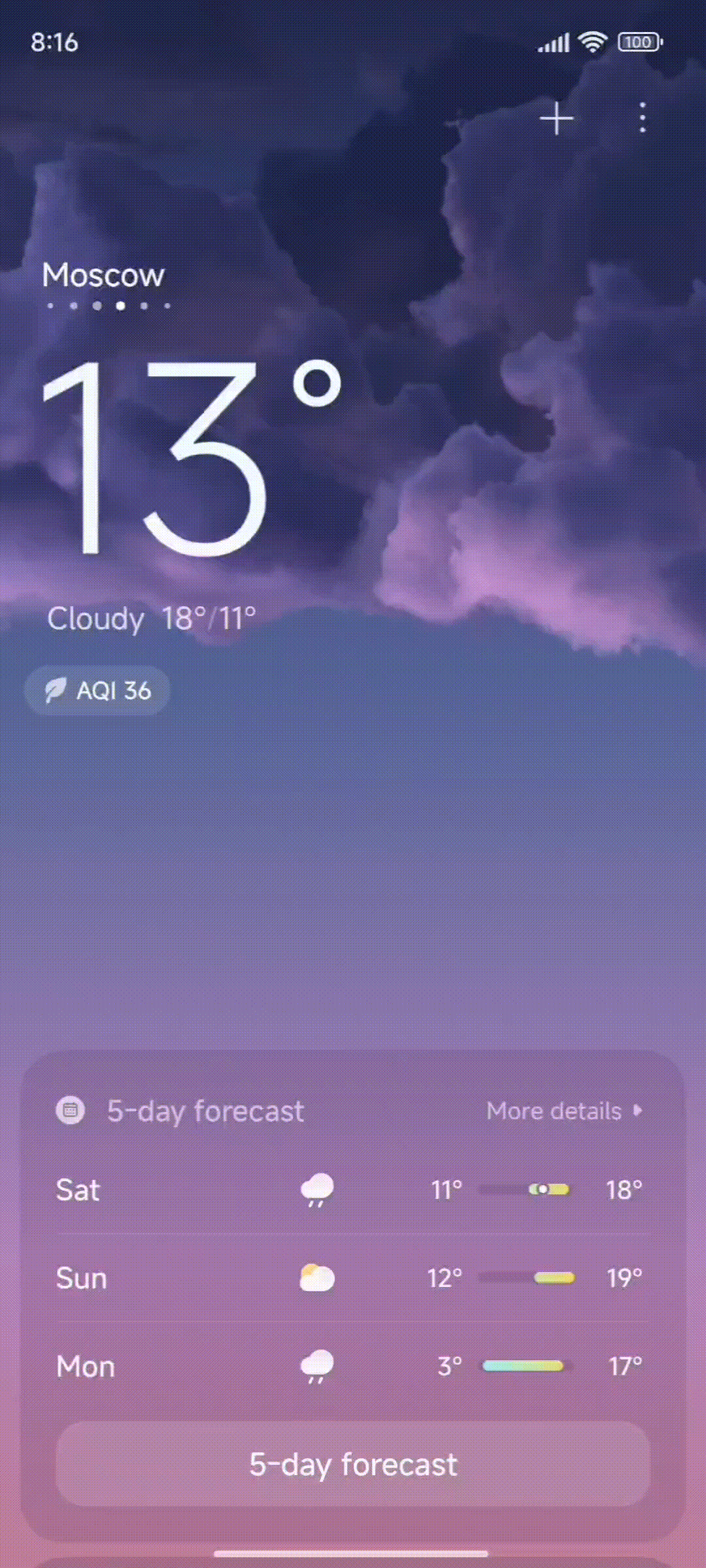
Task: Tap the 5-day forecast button
Action: pyautogui.click(x=353, y=1464)
